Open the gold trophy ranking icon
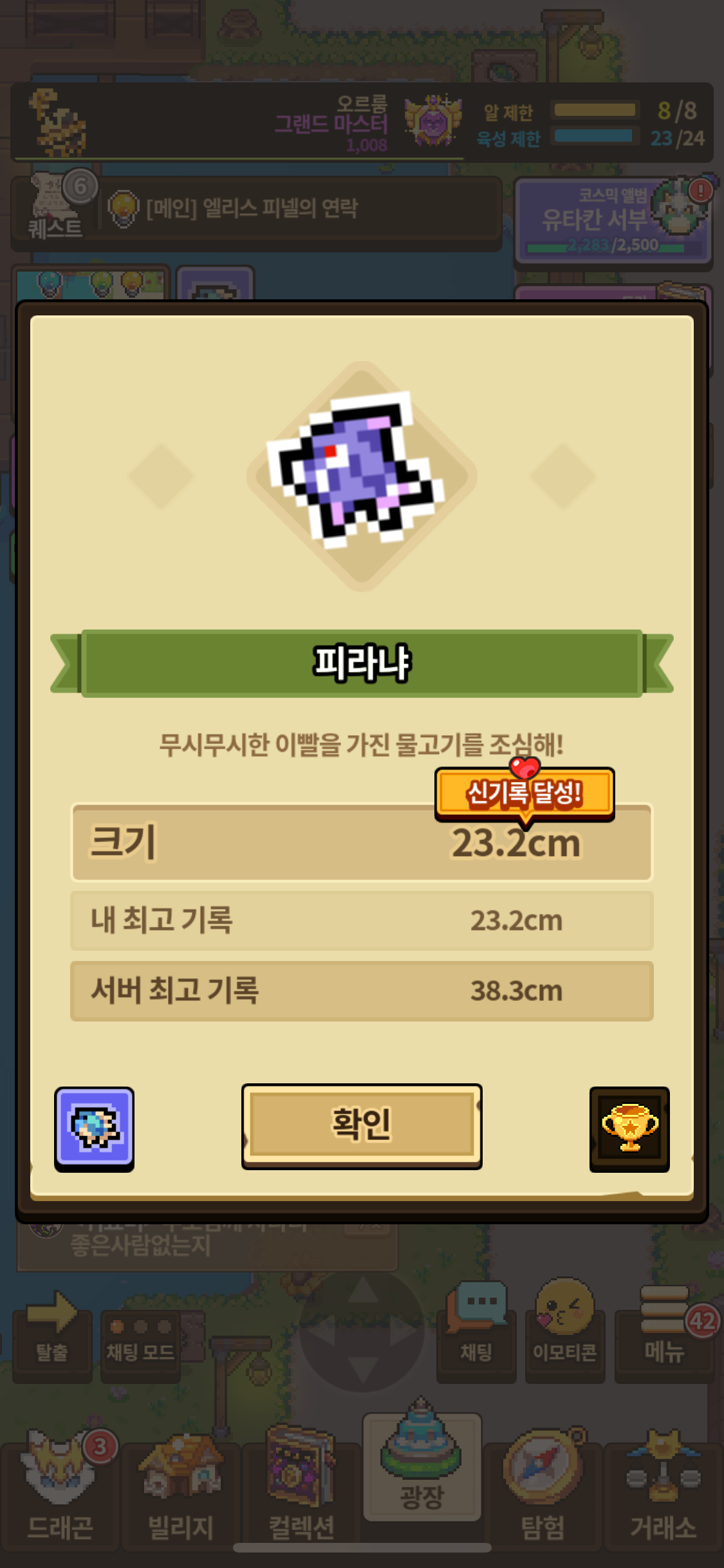Image resolution: width=724 pixels, height=1568 pixels. pos(629,1128)
